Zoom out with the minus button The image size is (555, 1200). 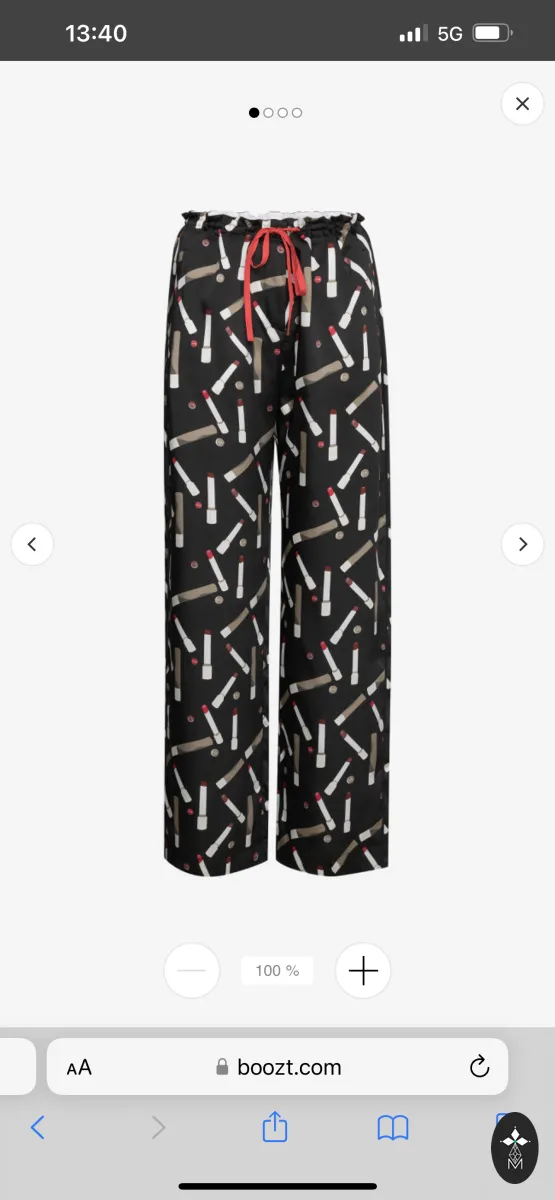(x=191, y=970)
